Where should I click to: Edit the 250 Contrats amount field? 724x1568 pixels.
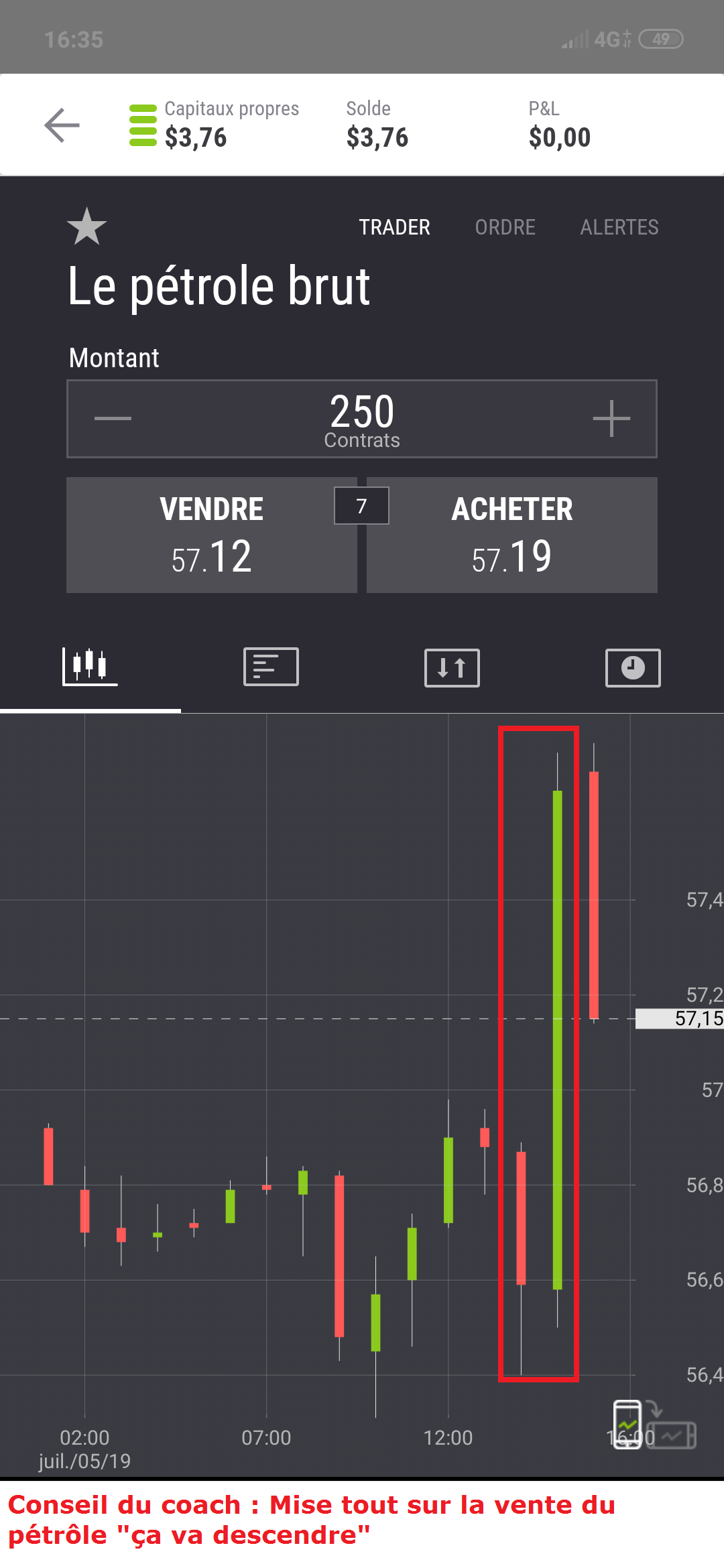point(362,419)
